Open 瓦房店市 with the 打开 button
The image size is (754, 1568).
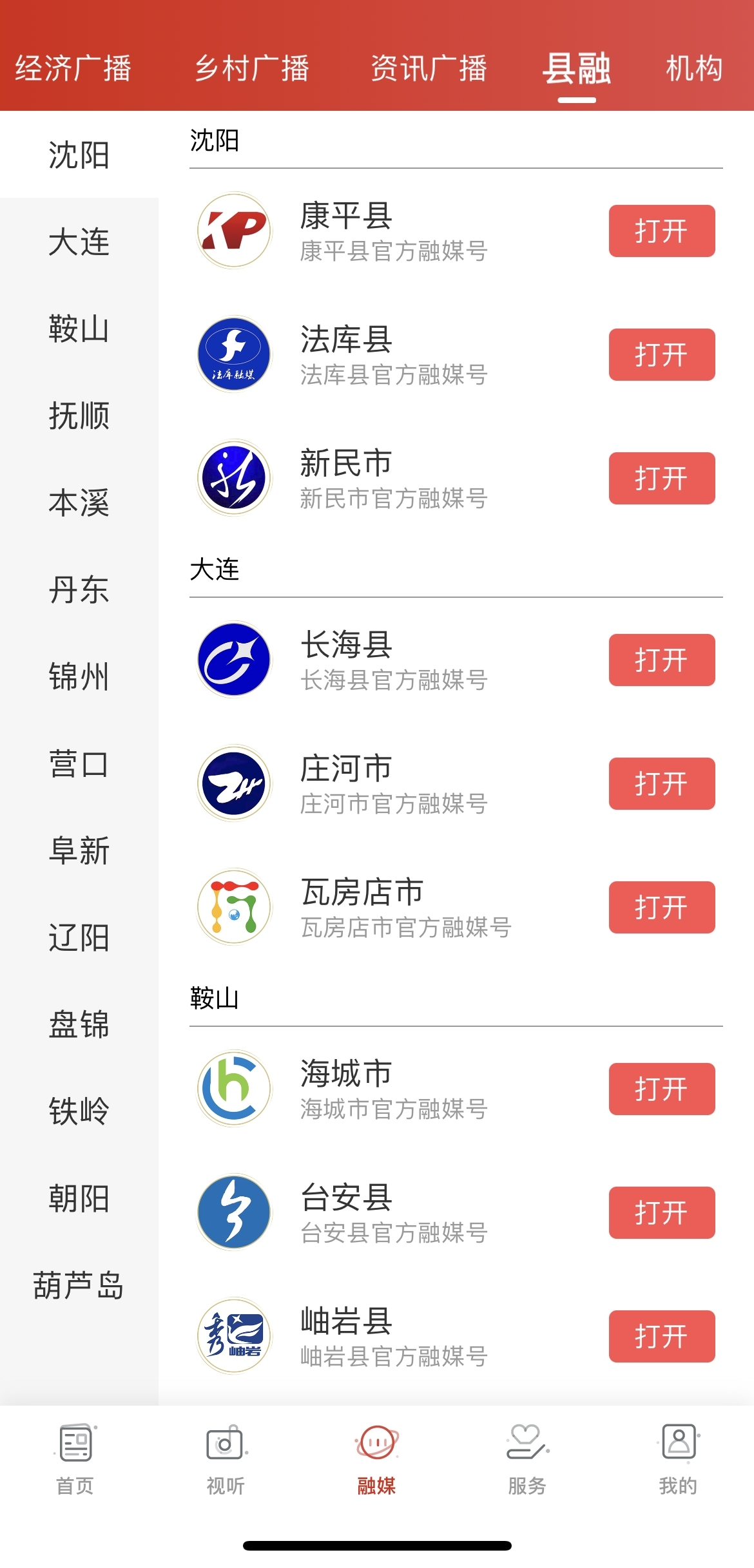(x=662, y=907)
